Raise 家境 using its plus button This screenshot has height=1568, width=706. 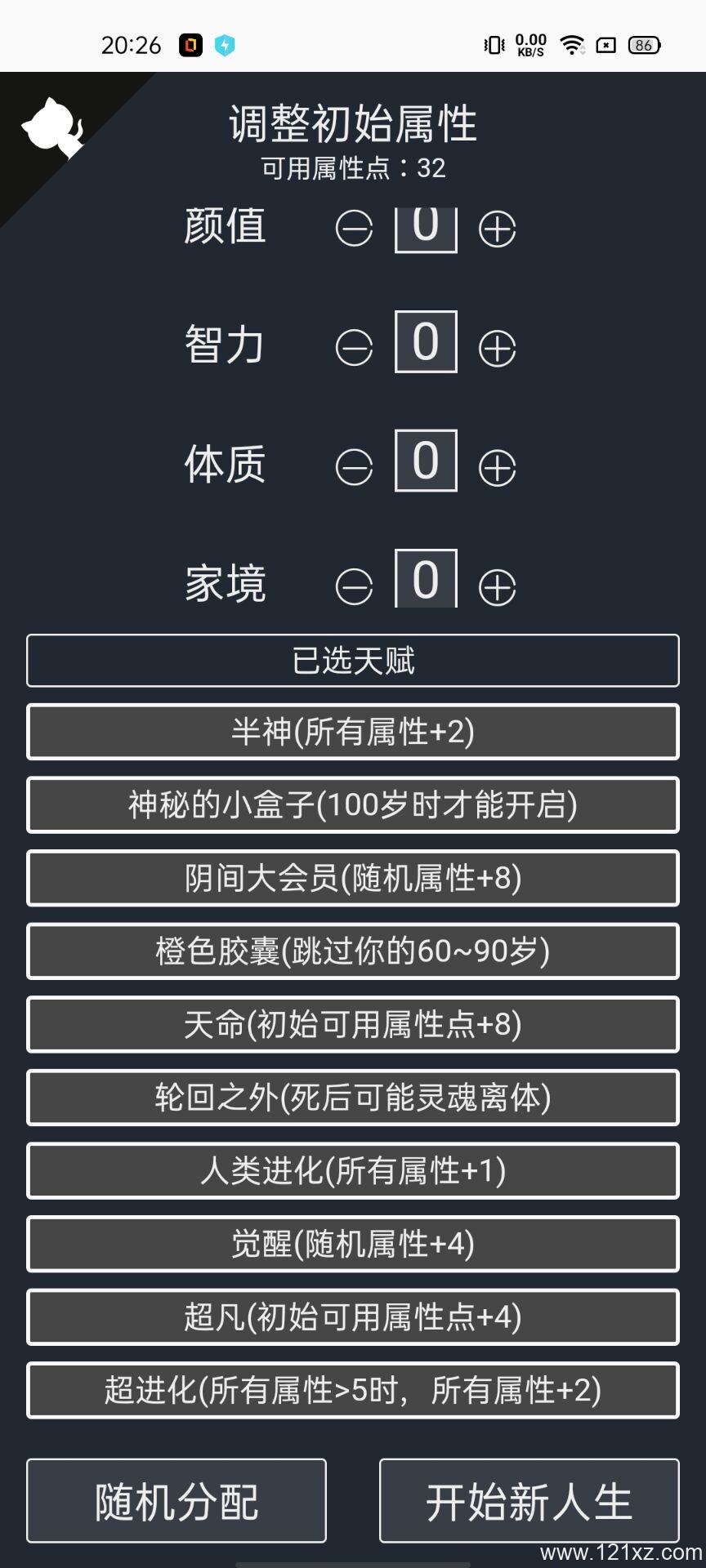point(497,588)
